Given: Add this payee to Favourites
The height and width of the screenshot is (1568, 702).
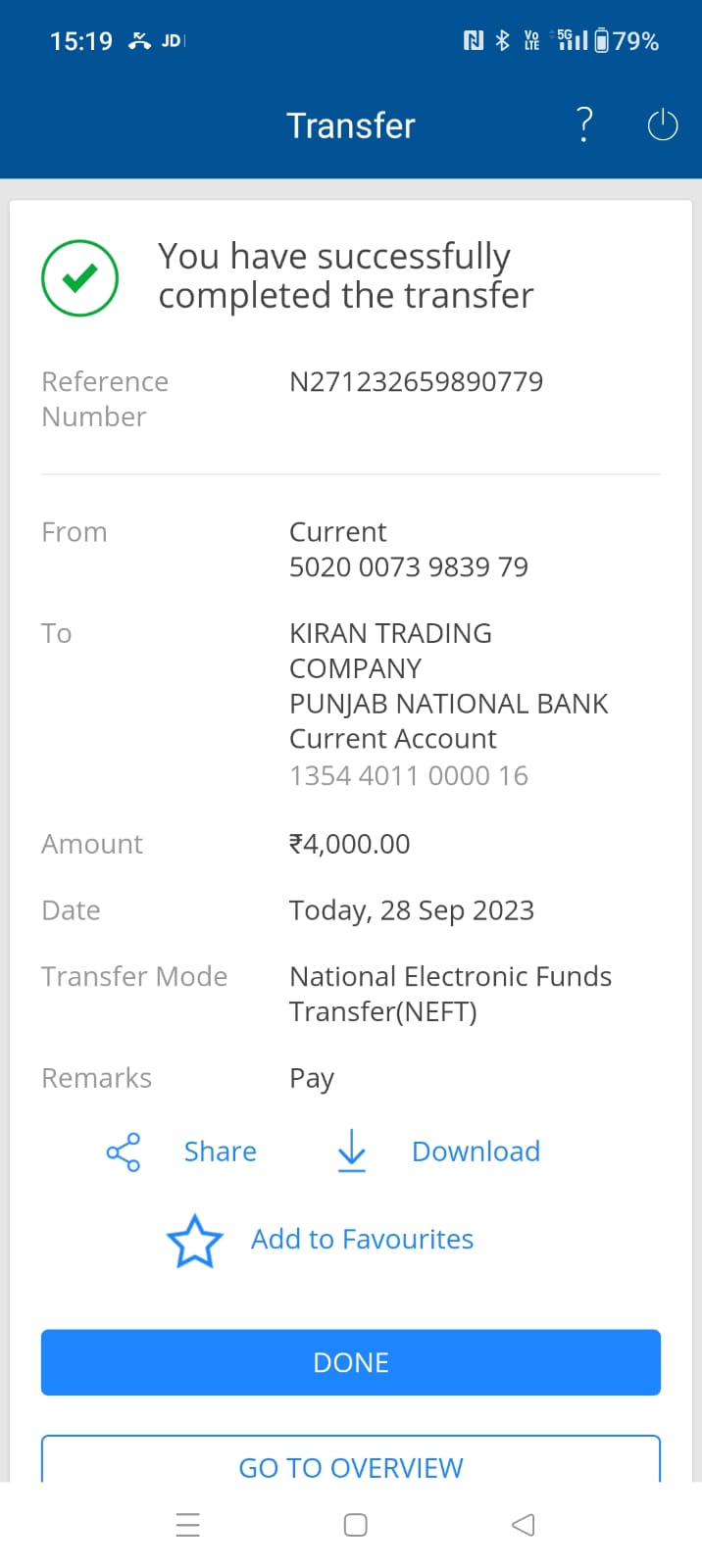Looking at the screenshot, I should (321, 1240).
